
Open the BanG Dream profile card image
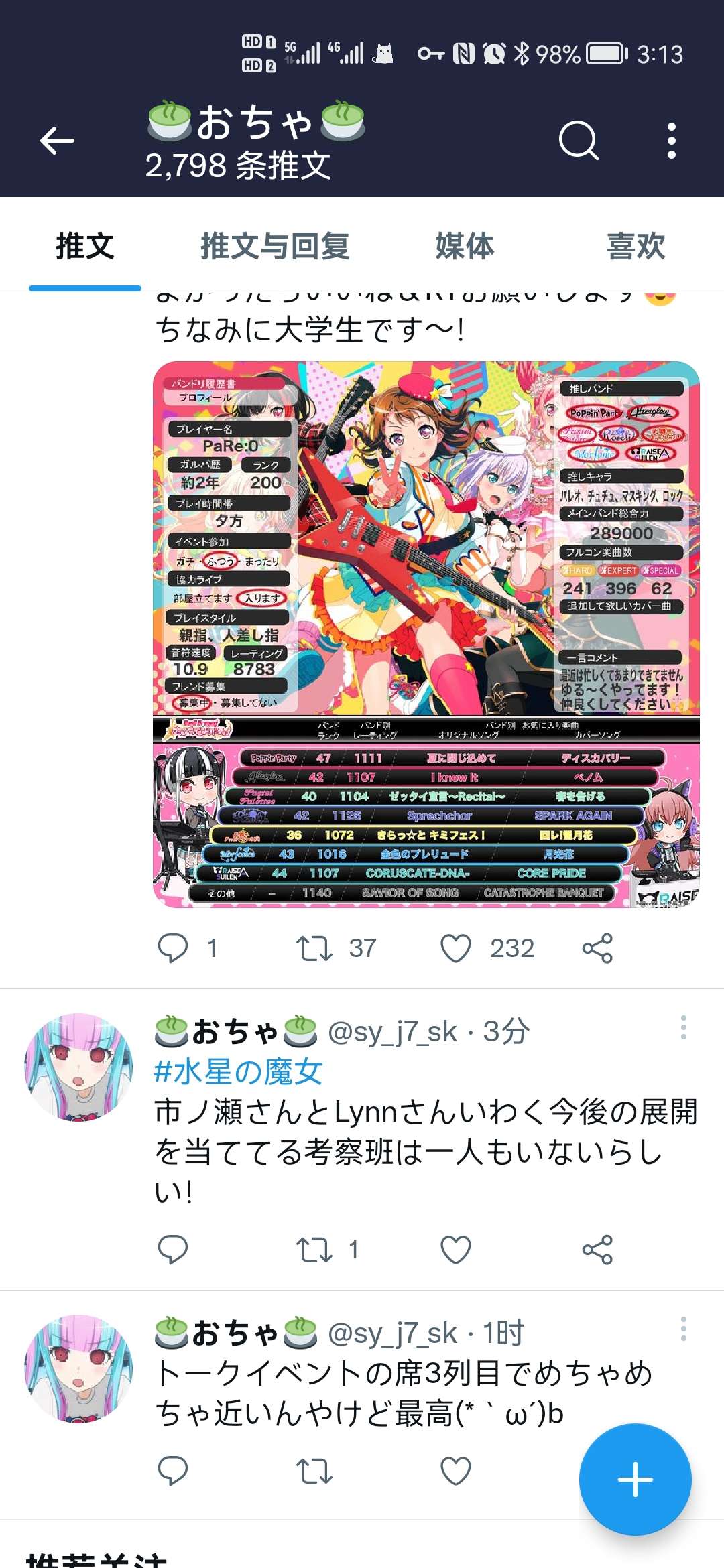[x=426, y=634]
